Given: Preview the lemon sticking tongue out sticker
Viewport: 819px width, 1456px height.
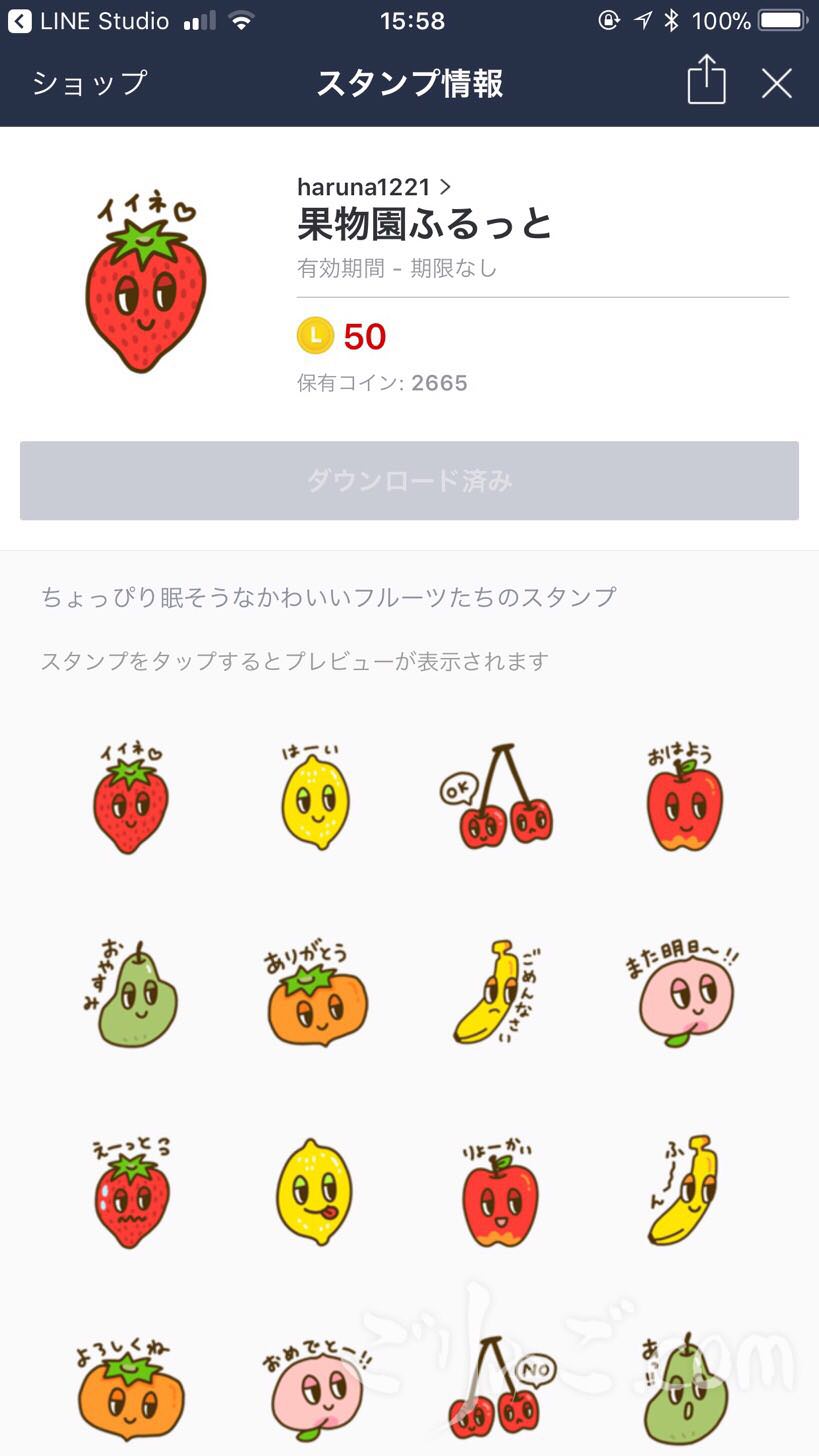Looking at the screenshot, I should click(315, 1192).
